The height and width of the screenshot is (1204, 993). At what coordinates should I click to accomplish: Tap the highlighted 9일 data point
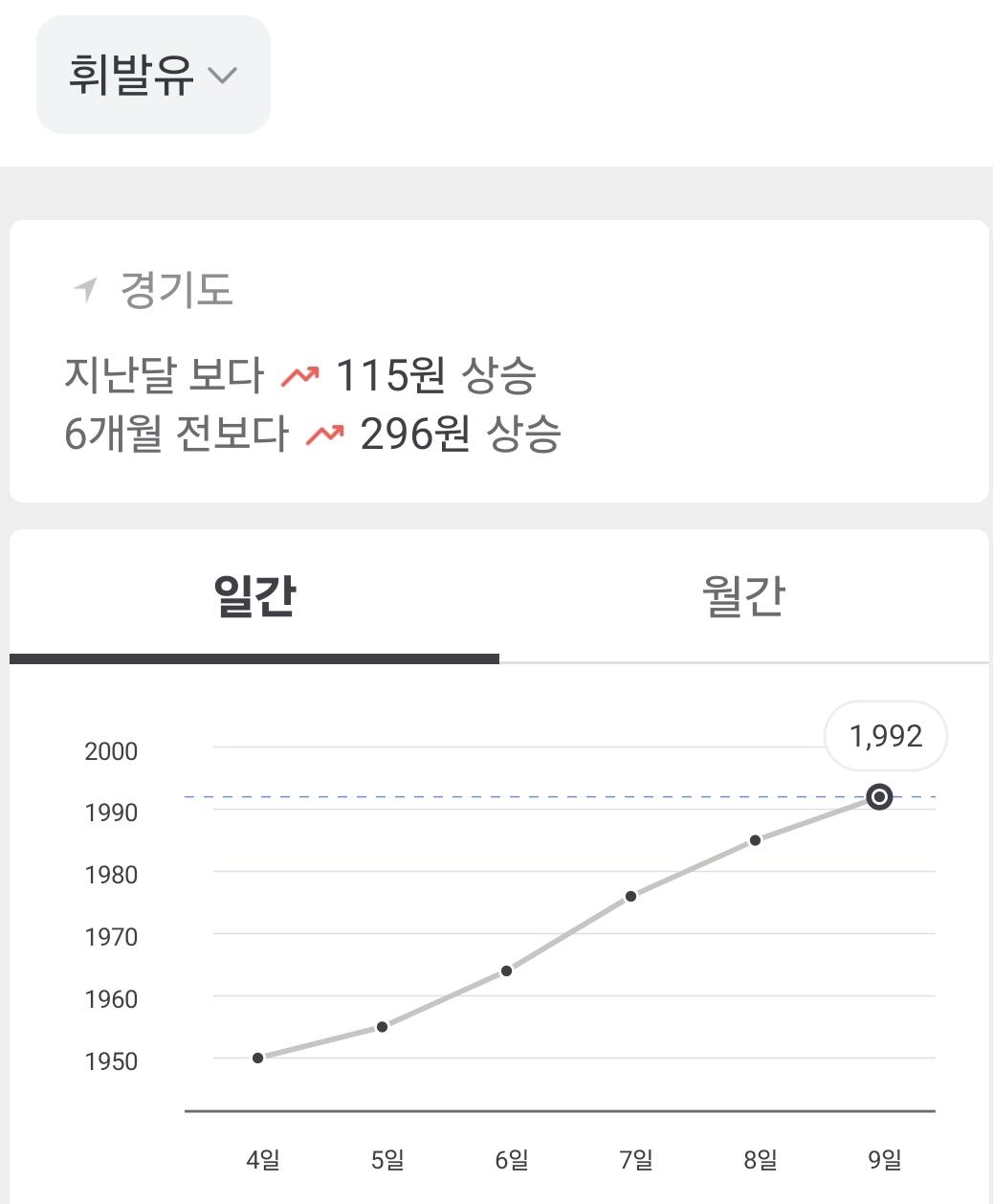pyautogui.click(x=879, y=796)
